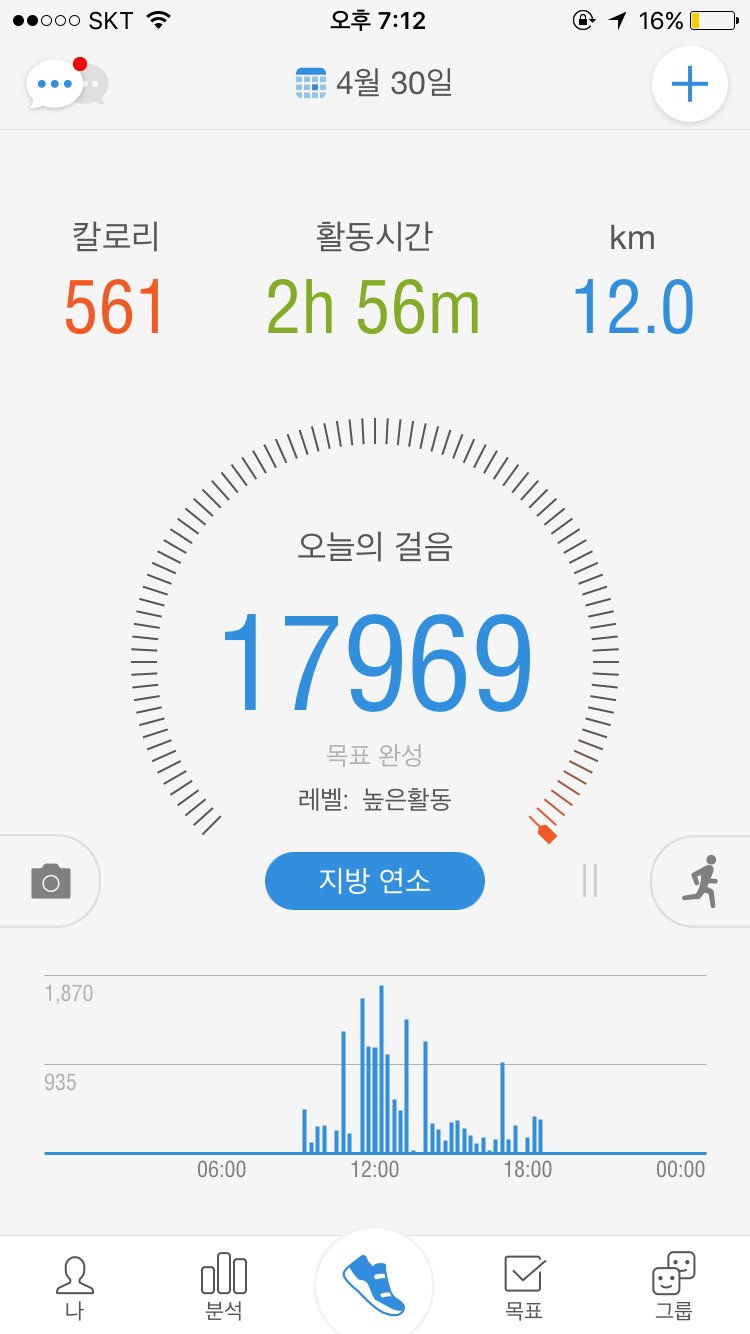Open the camera side button

pos(51,881)
